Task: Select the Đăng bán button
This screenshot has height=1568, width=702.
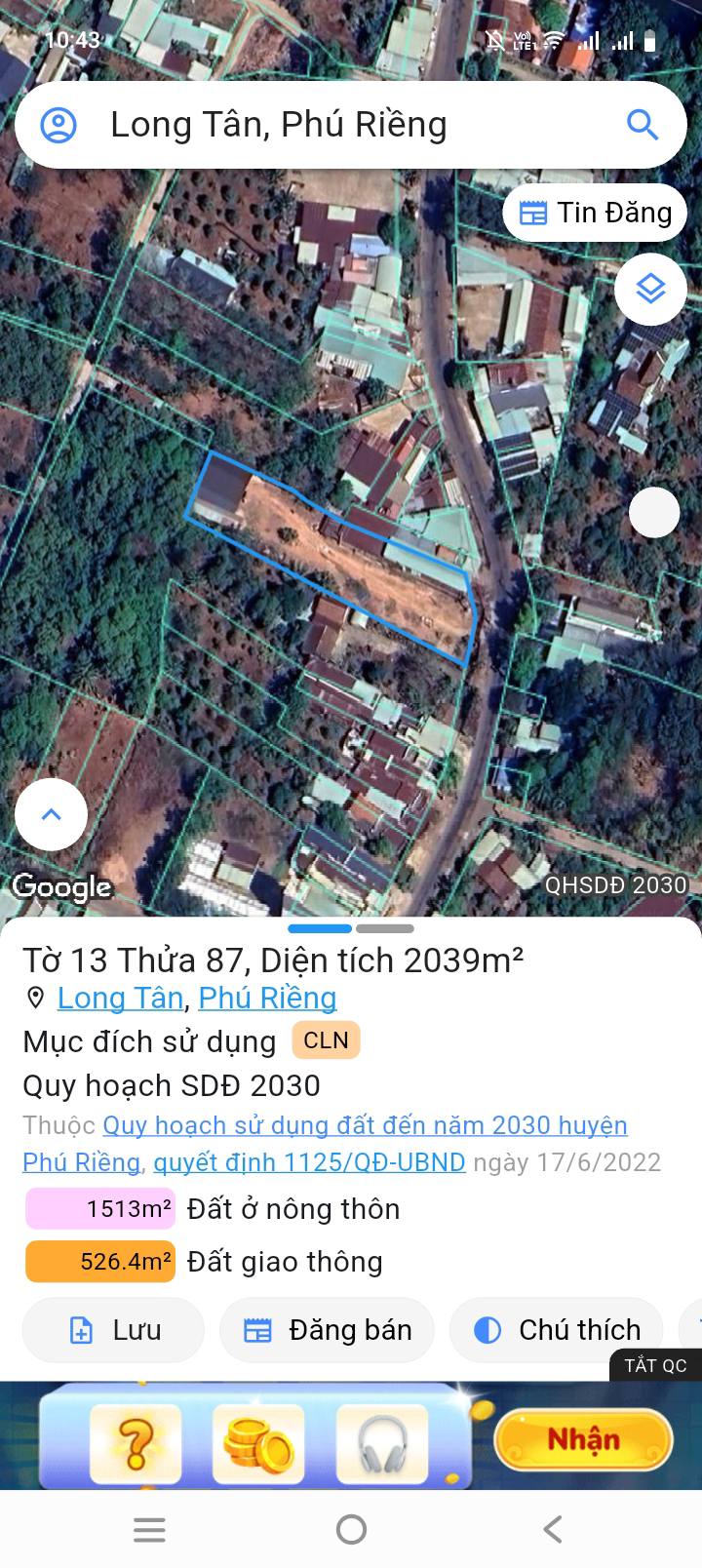Action: point(327,1330)
